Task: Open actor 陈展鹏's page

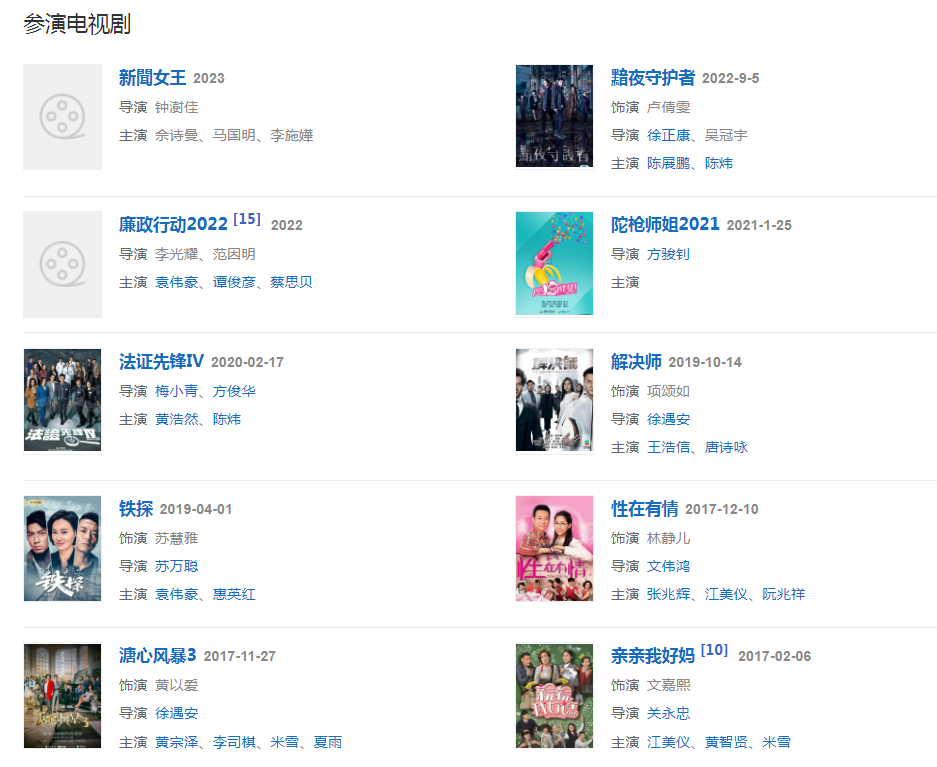Action: [668, 163]
